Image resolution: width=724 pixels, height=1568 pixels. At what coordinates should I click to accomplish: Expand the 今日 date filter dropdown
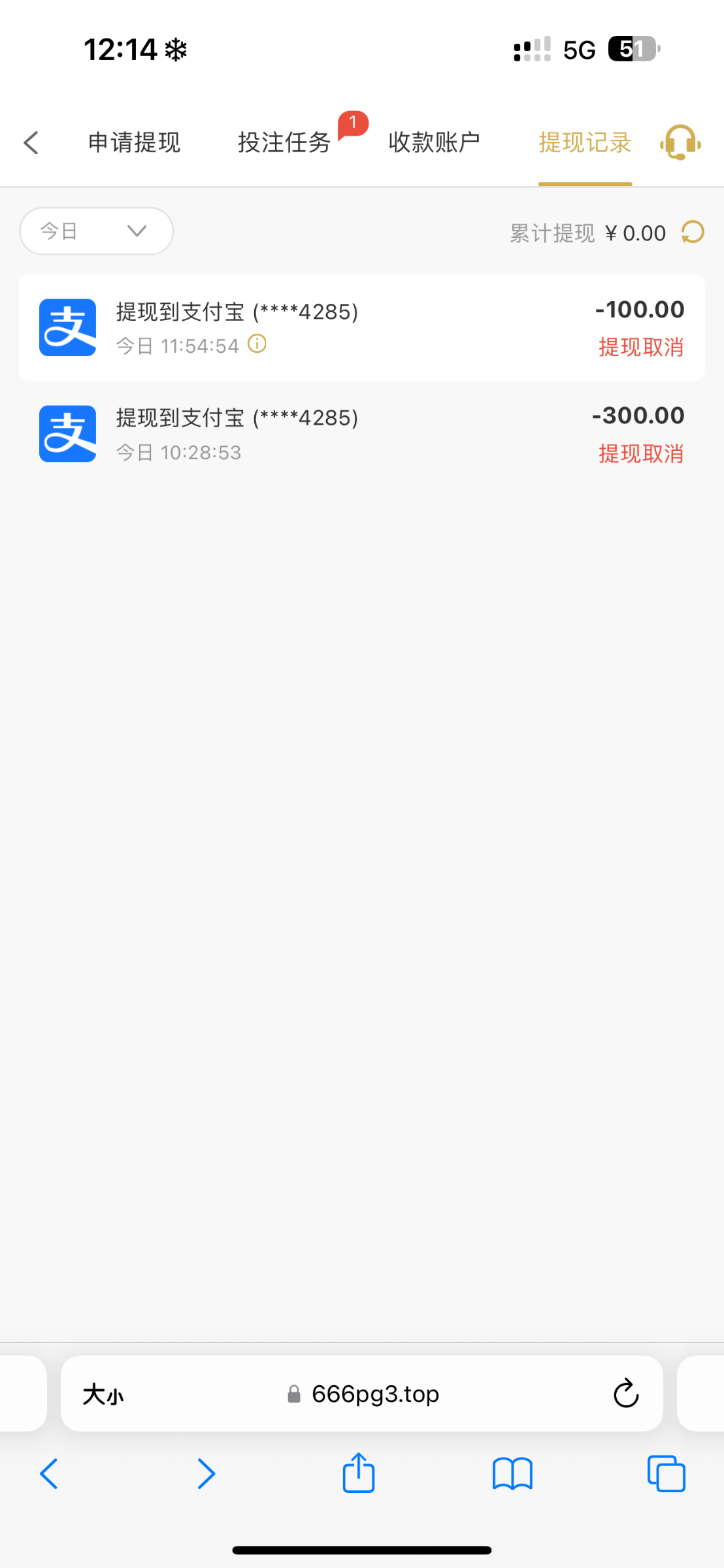click(96, 231)
